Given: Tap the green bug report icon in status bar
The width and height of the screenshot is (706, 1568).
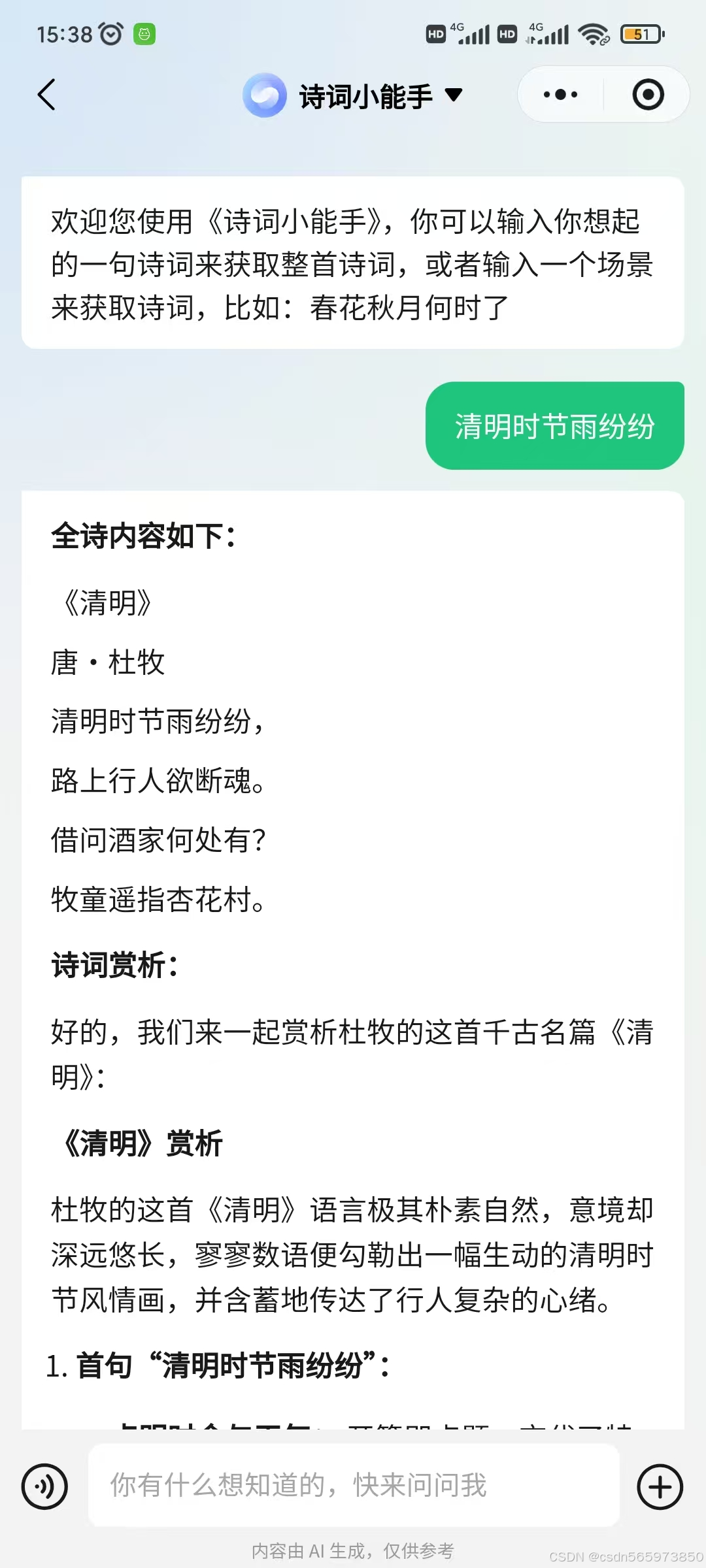Looking at the screenshot, I should [x=143, y=34].
